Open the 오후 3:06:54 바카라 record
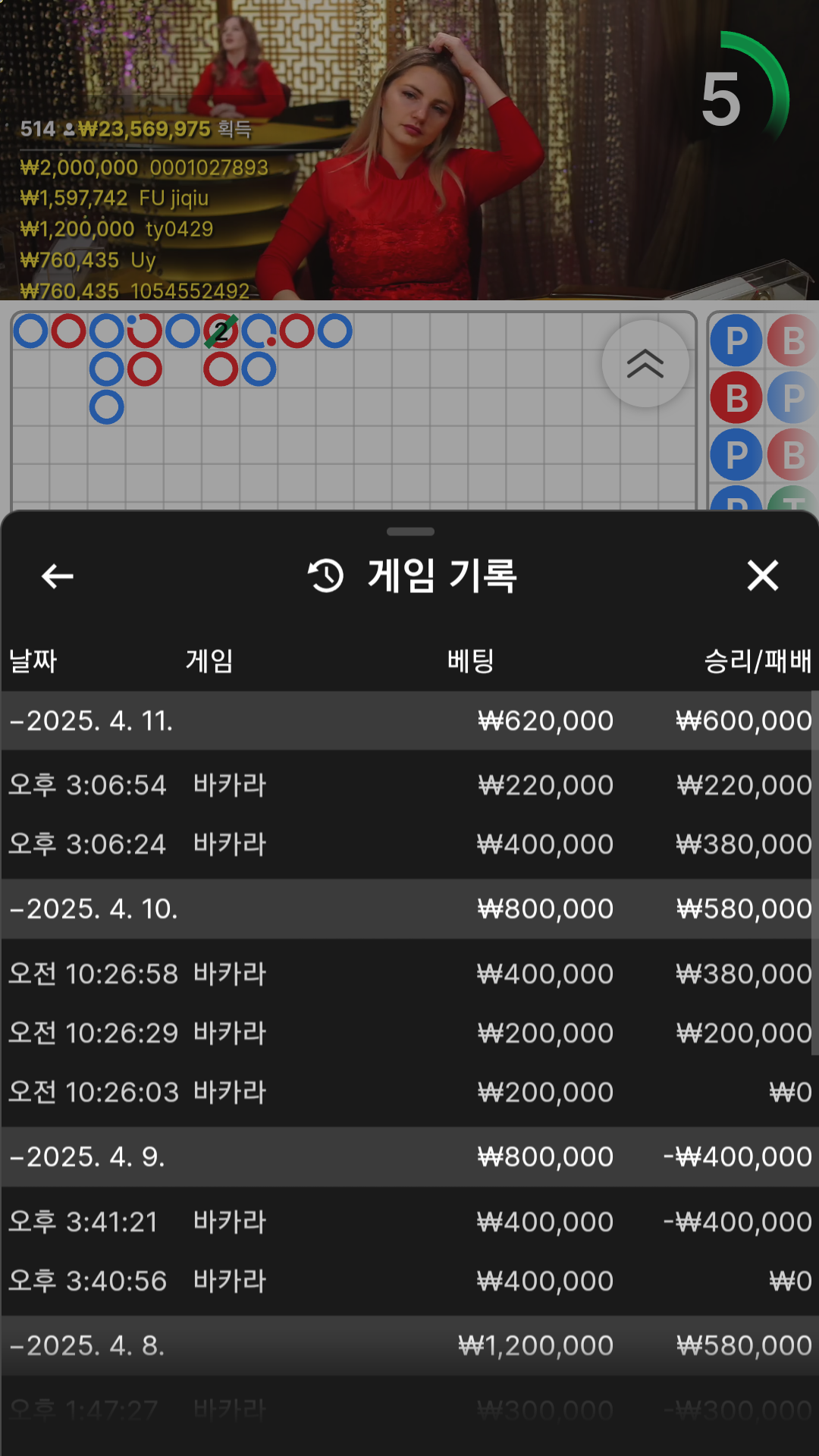The height and width of the screenshot is (1456, 819). click(x=409, y=785)
